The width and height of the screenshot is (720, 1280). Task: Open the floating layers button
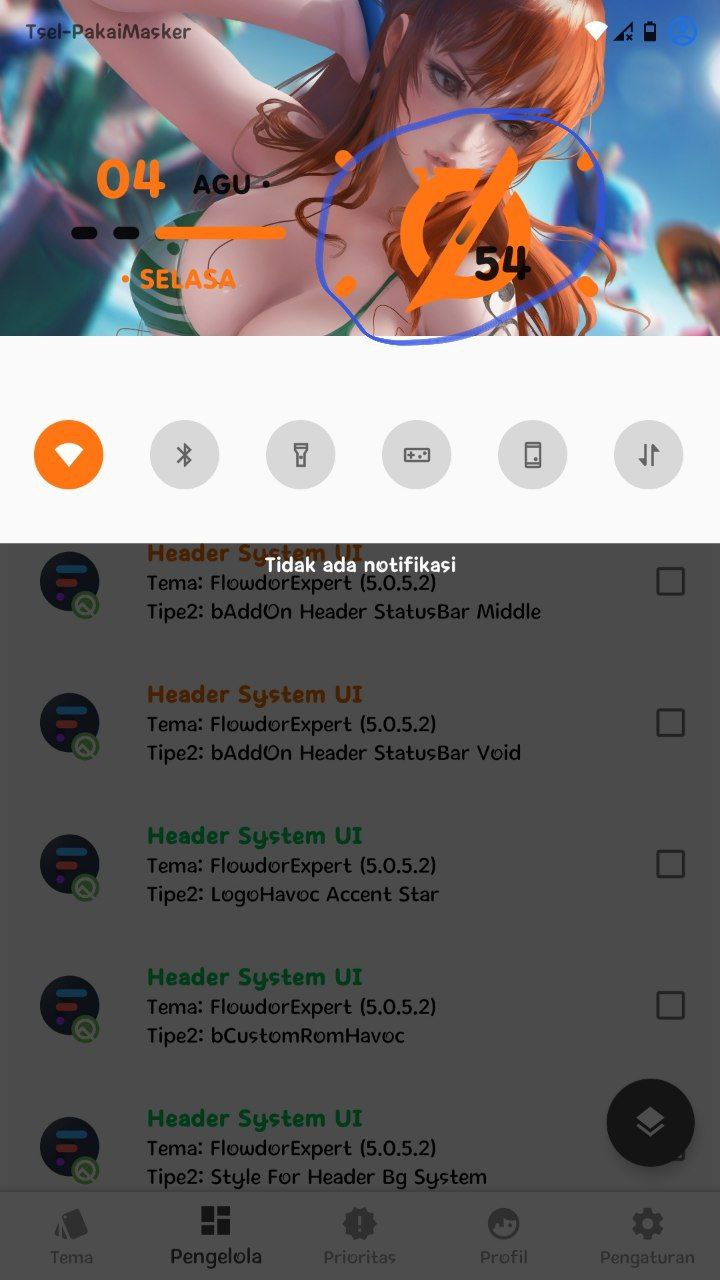click(x=650, y=1122)
